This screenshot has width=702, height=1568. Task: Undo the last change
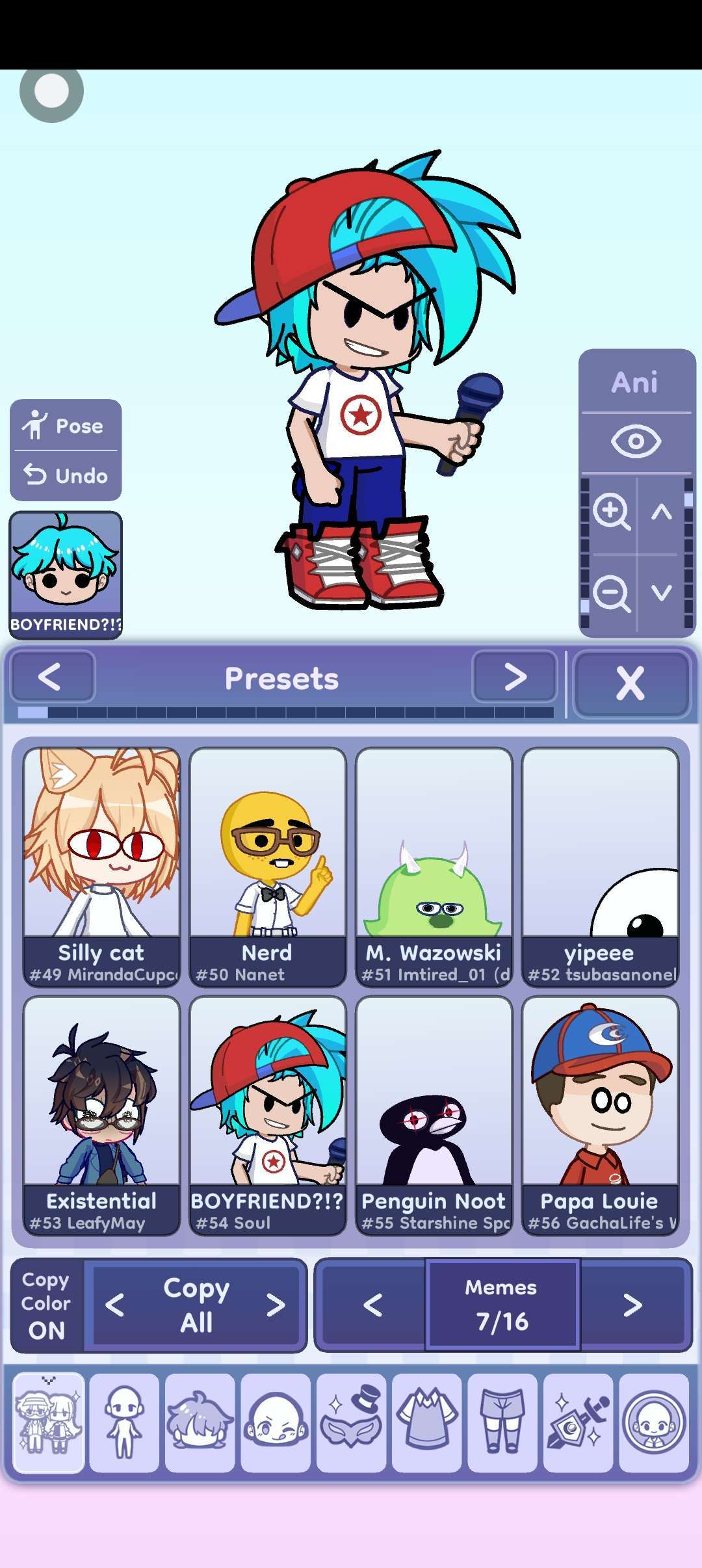65,476
